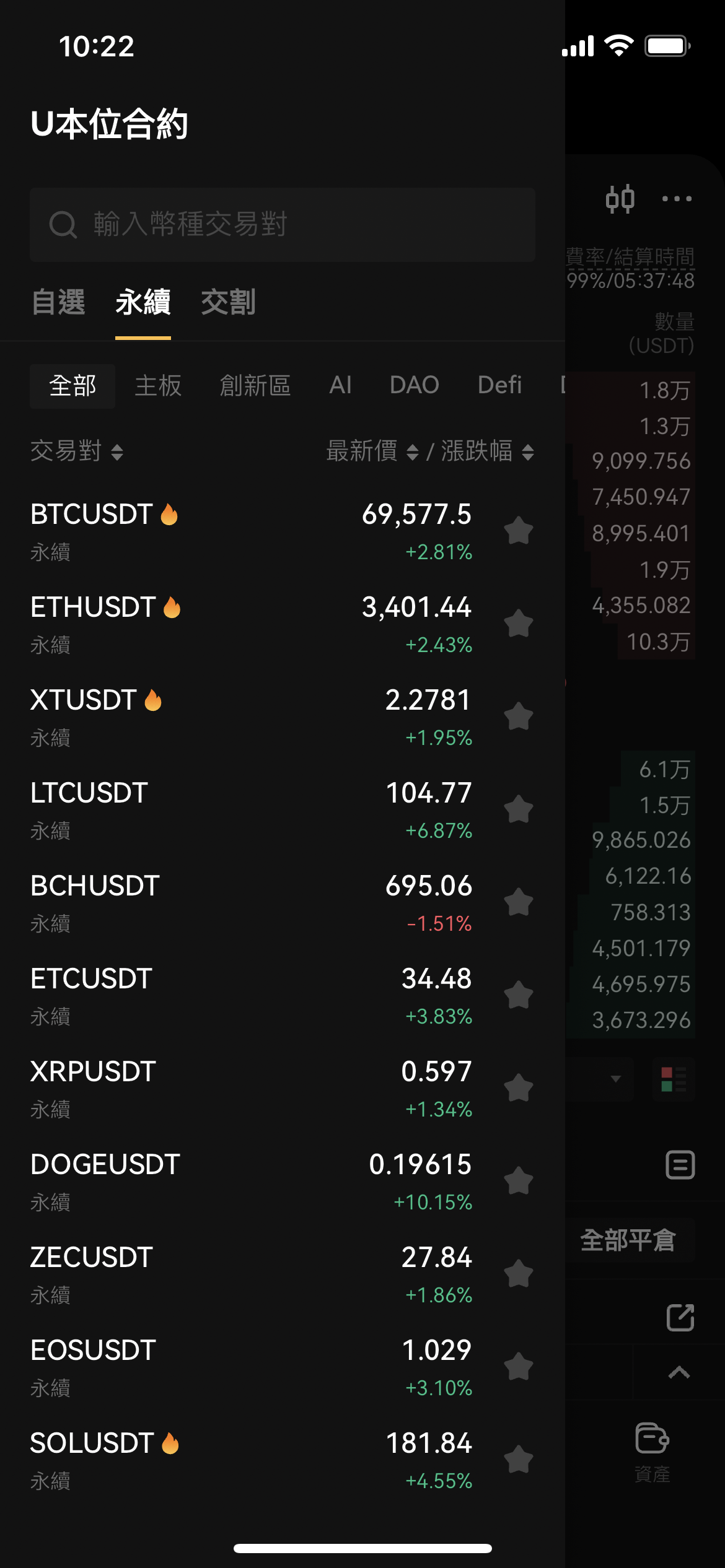Sort the list by 漲跌幅
Image resolution: width=725 pixels, height=1568 pixels.
point(488,451)
